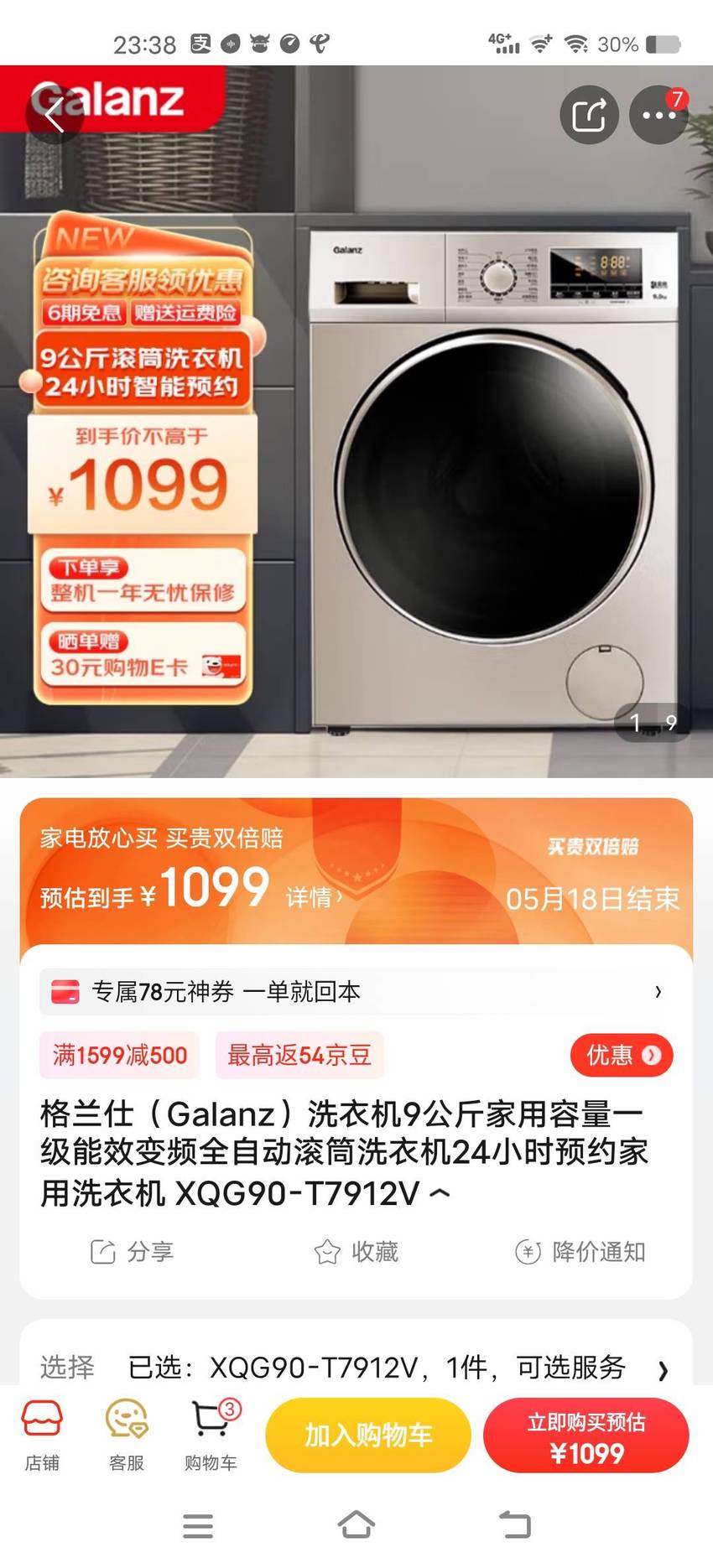Go back using the top-left arrow
The width and height of the screenshot is (713, 1568).
pyautogui.click(x=55, y=115)
